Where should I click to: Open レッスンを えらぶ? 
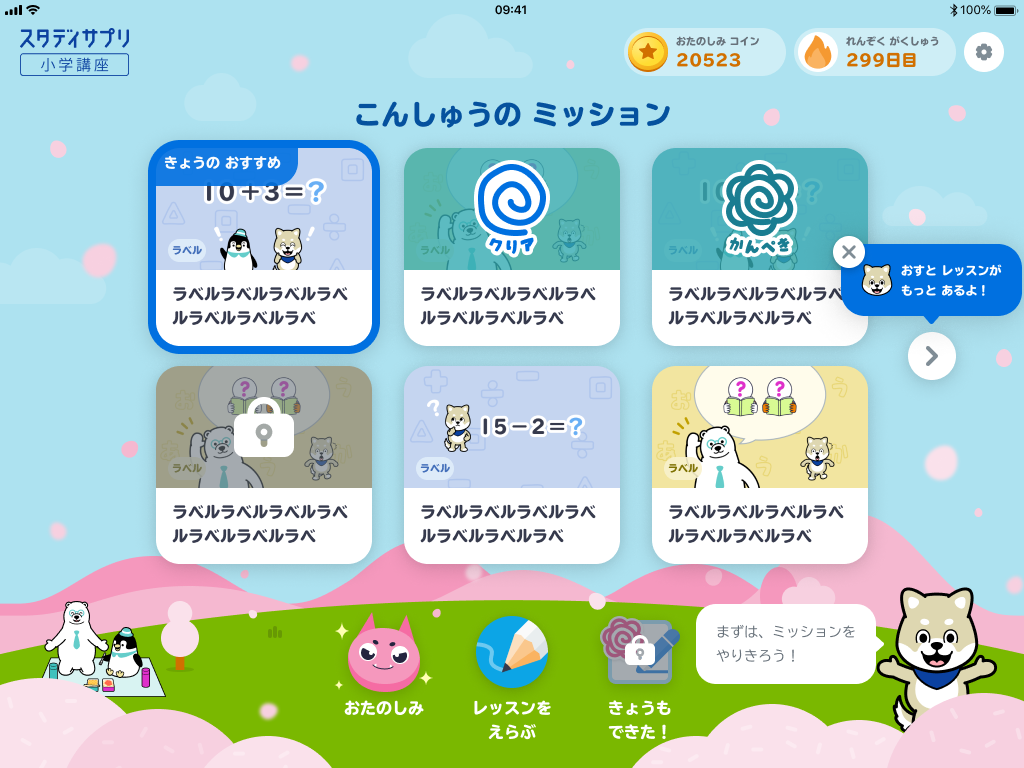pos(511,678)
